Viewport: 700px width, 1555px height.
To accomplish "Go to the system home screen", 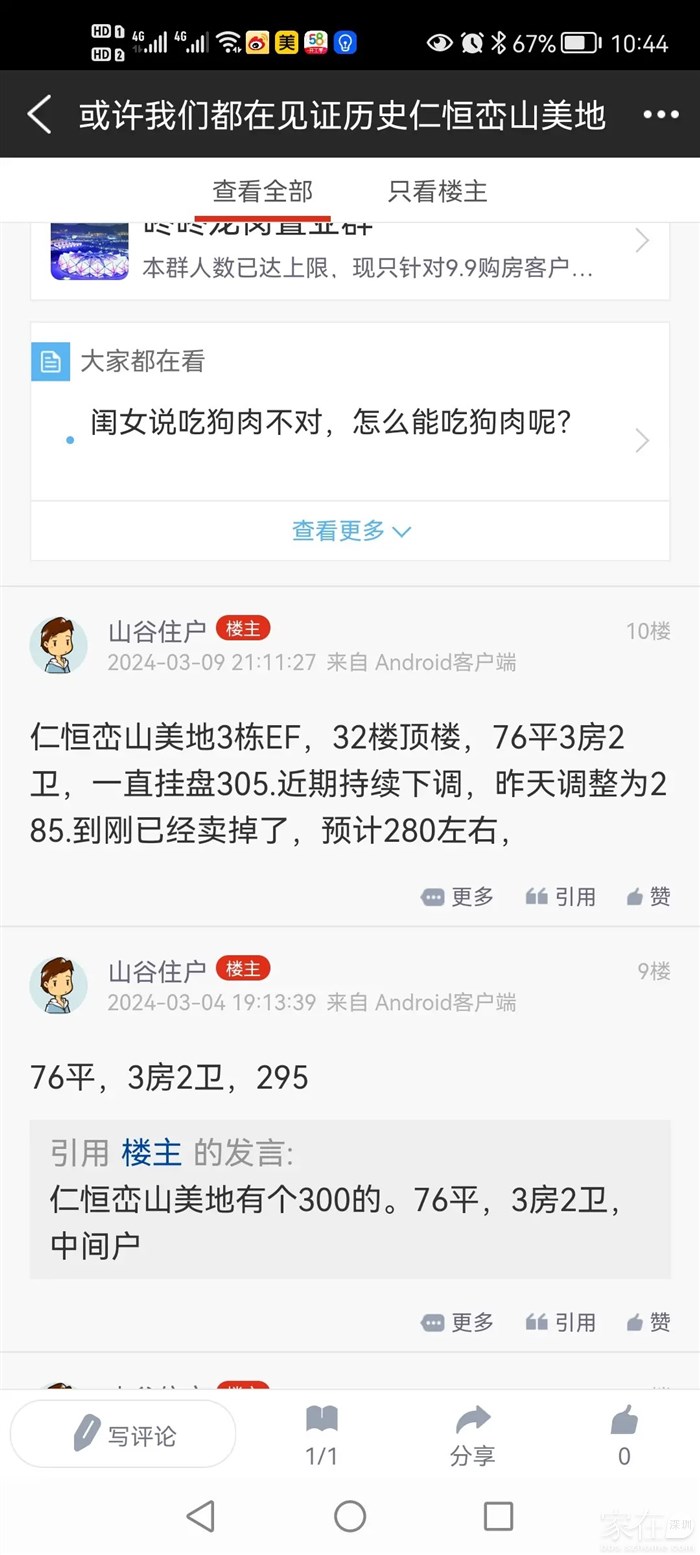I will (350, 1516).
